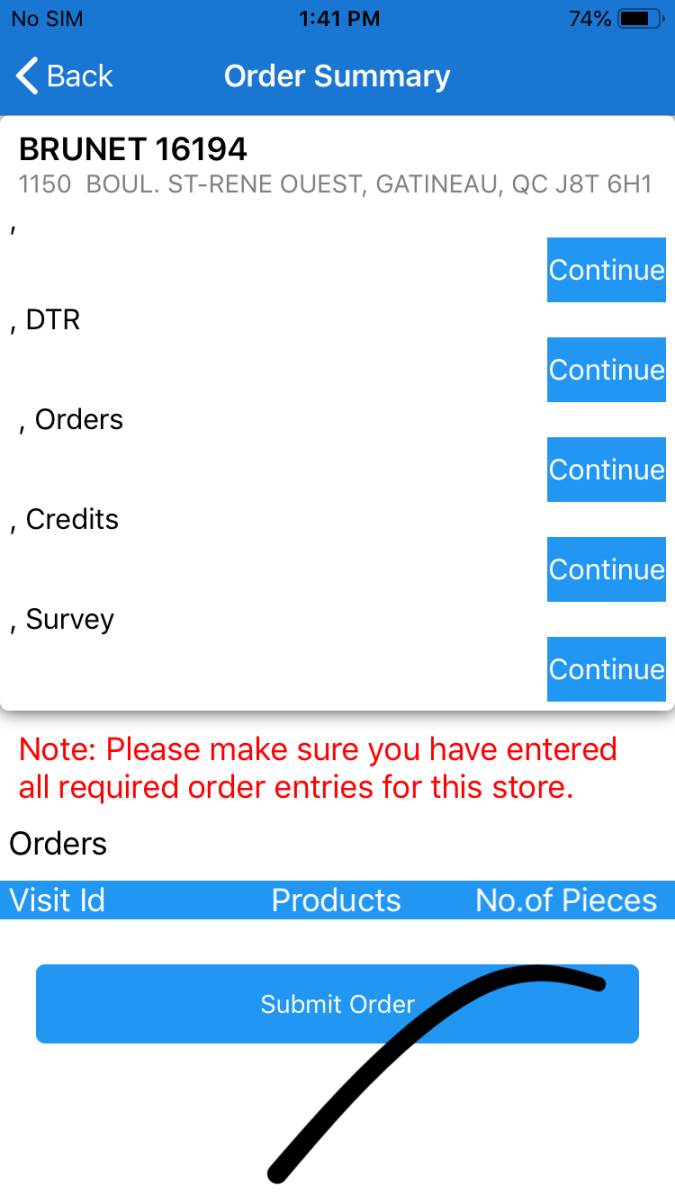Continue the DTR entry
The height and width of the screenshot is (1200, 675).
tap(606, 370)
